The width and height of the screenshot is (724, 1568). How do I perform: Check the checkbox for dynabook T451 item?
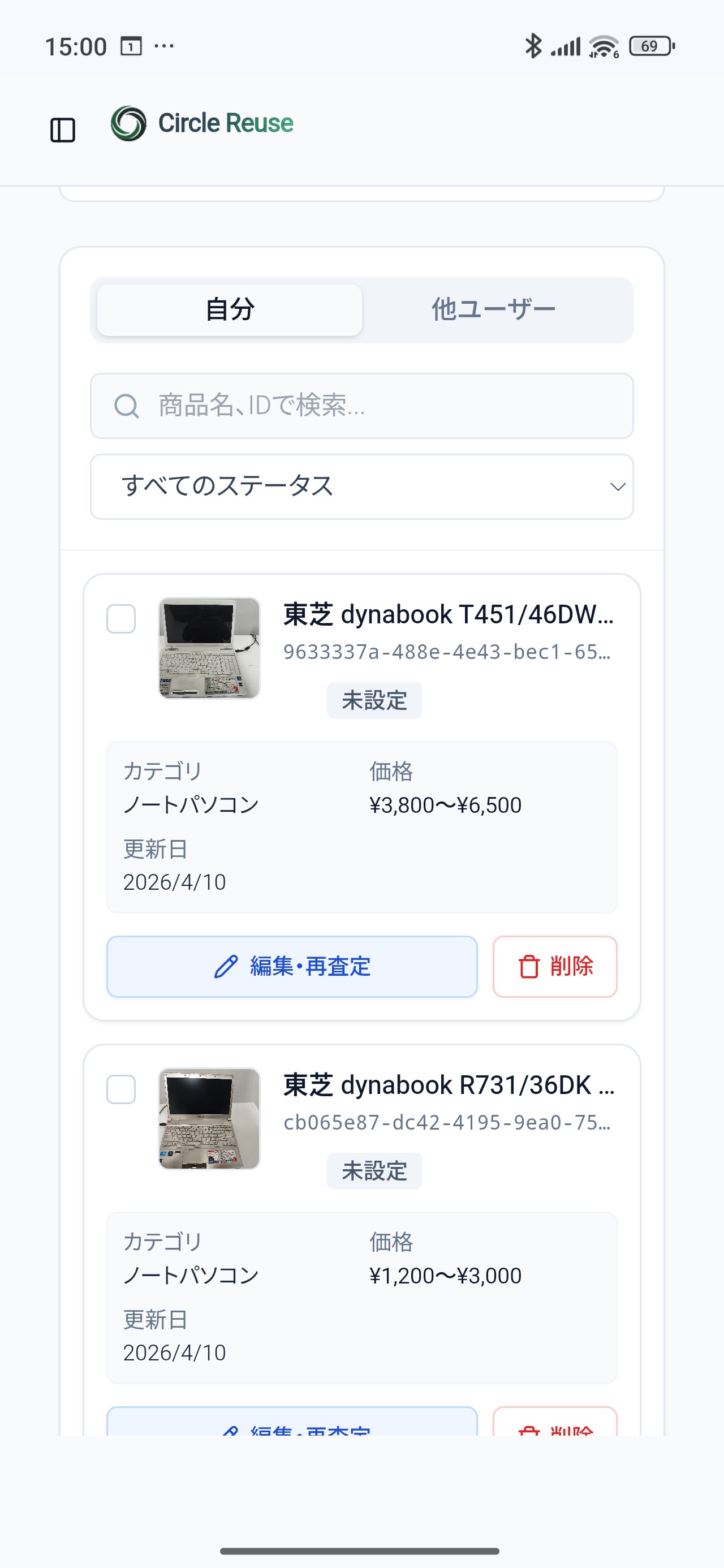coord(120,618)
